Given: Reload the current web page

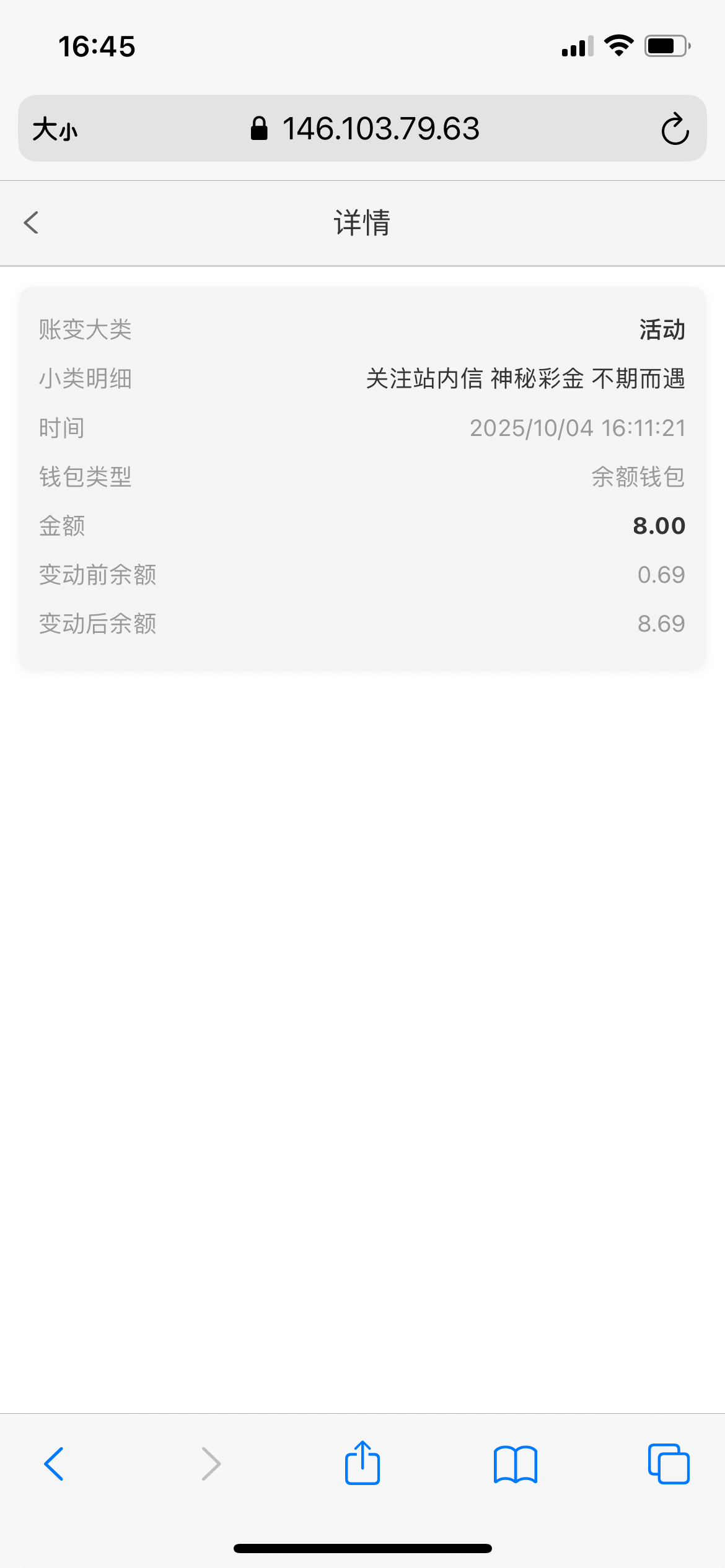Looking at the screenshot, I should click(x=674, y=129).
